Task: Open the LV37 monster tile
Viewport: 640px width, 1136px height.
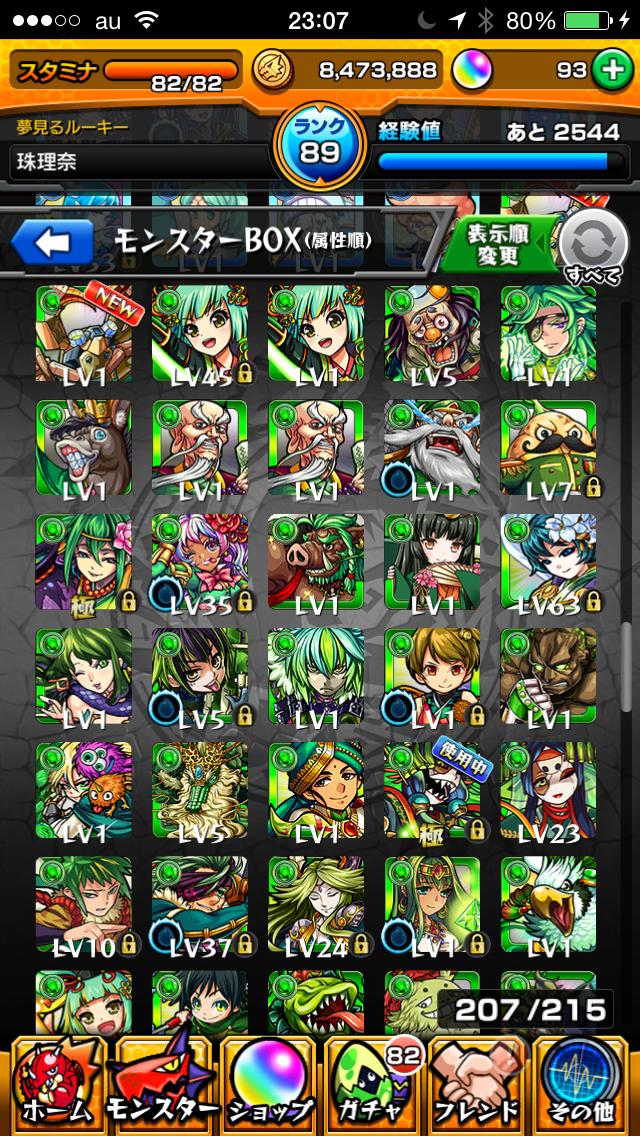Action: 199,904
